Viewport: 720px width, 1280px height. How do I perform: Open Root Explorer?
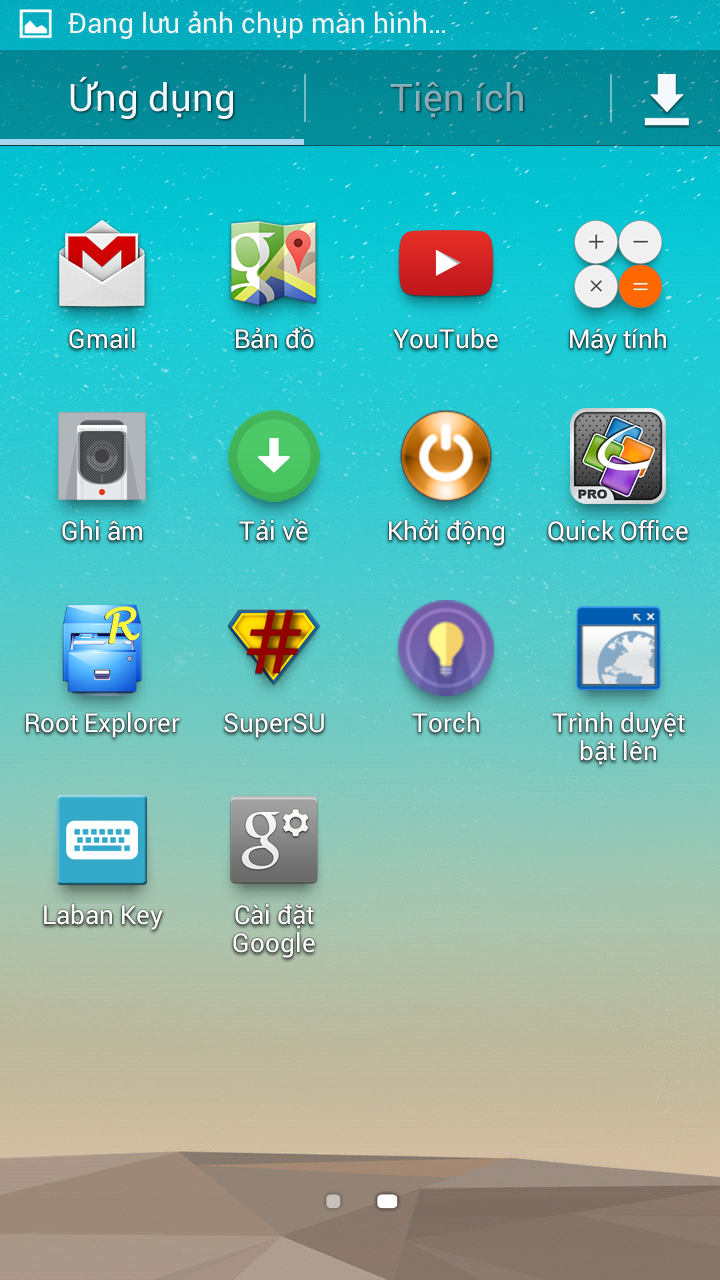(102, 649)
